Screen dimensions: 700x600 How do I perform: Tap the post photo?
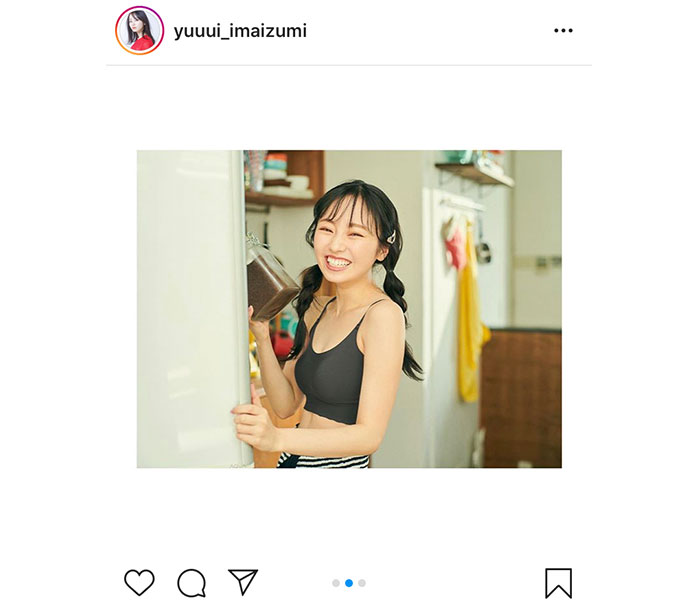tap(349, 309)
